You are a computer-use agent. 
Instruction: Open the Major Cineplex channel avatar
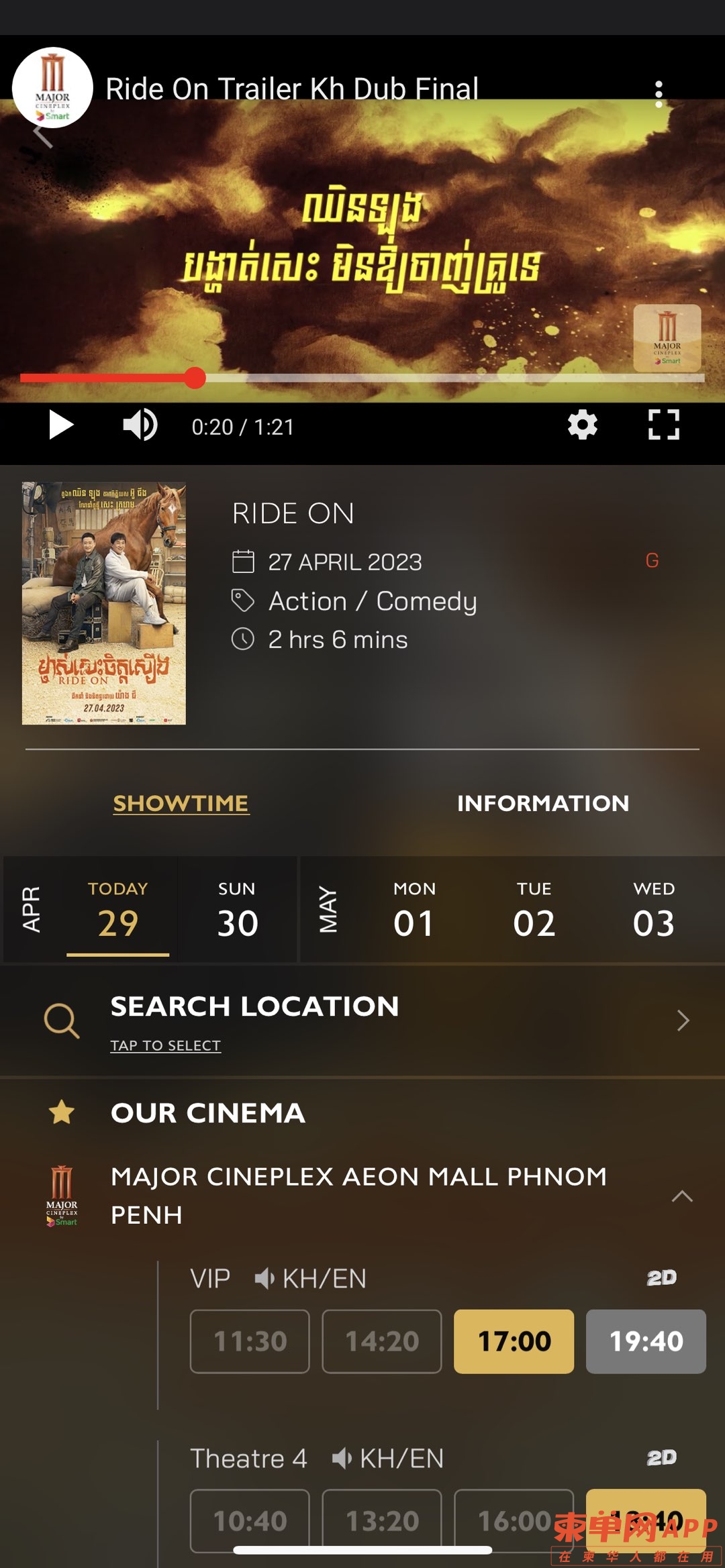52,88
